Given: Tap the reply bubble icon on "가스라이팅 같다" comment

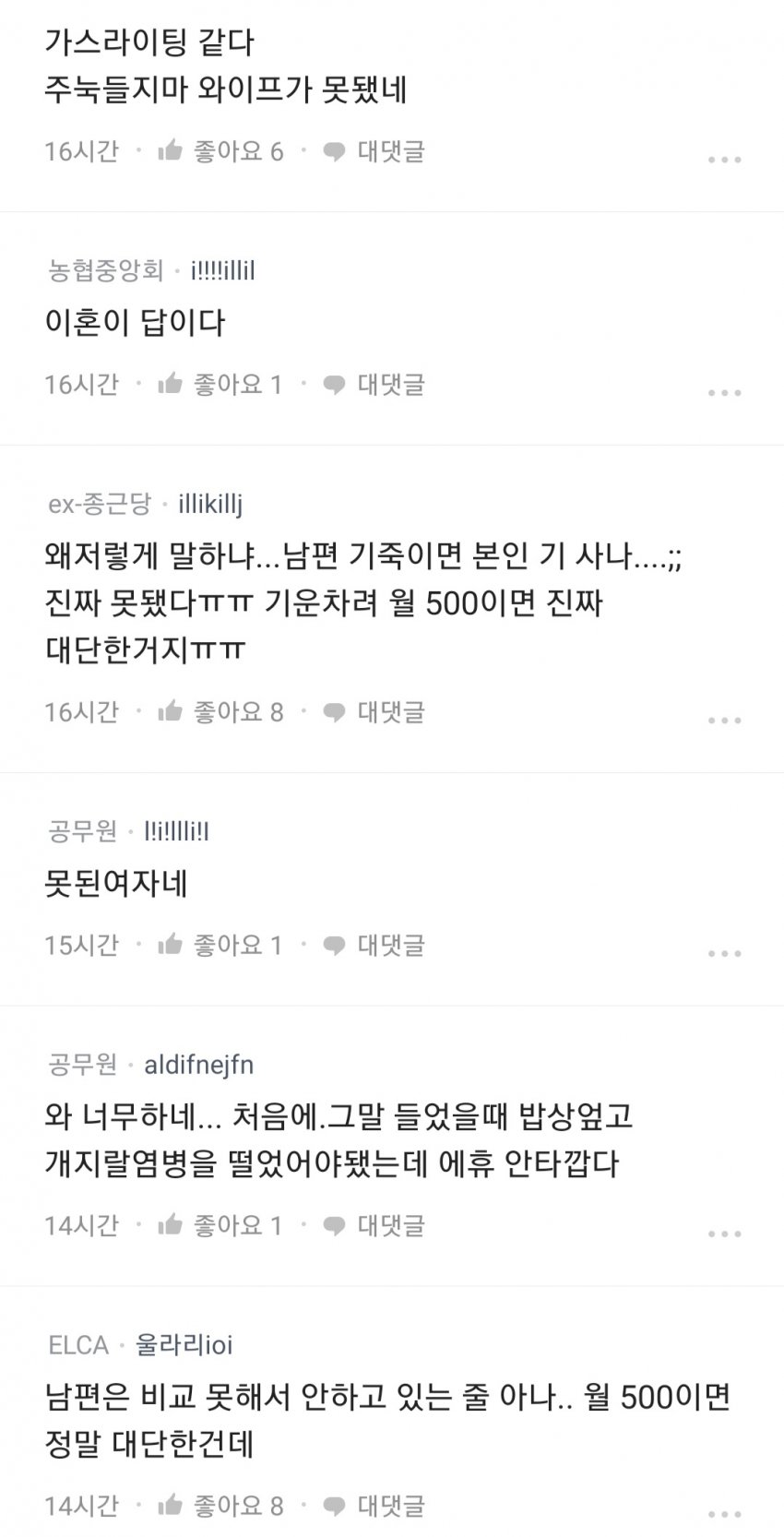Looking at the screenshot, I should tap(335, 153).
